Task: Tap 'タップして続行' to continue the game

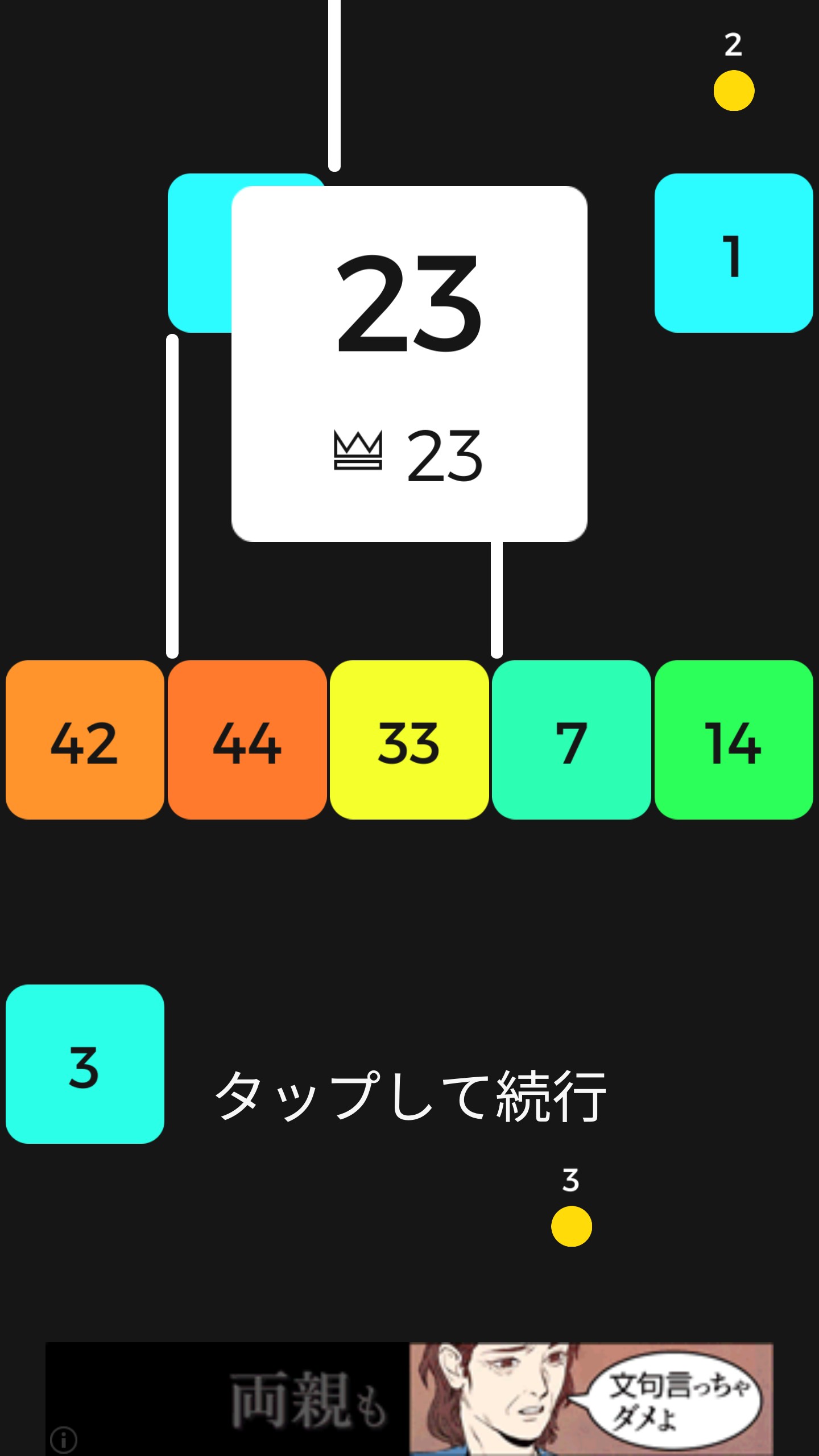Action: click(x=411, y=1095)
